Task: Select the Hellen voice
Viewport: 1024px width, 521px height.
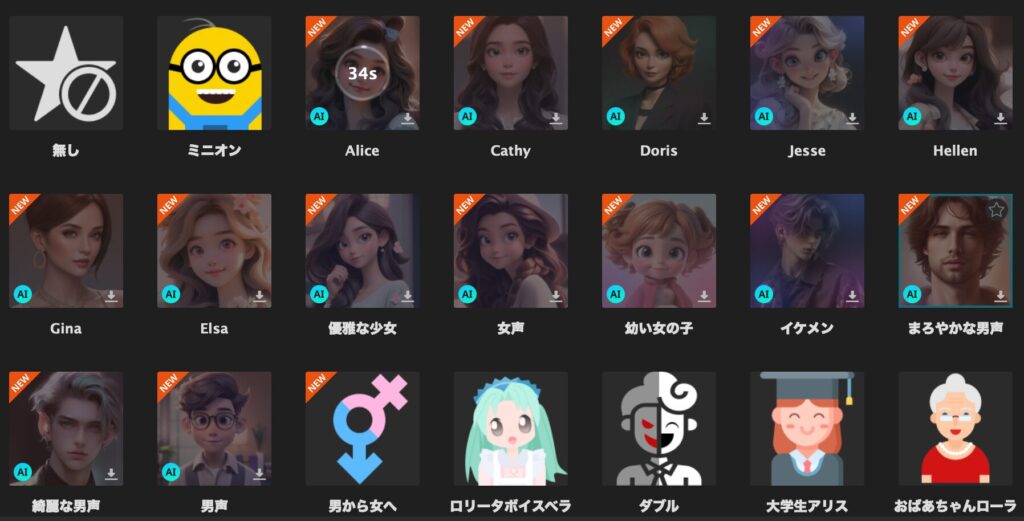Action: point(954,73)
